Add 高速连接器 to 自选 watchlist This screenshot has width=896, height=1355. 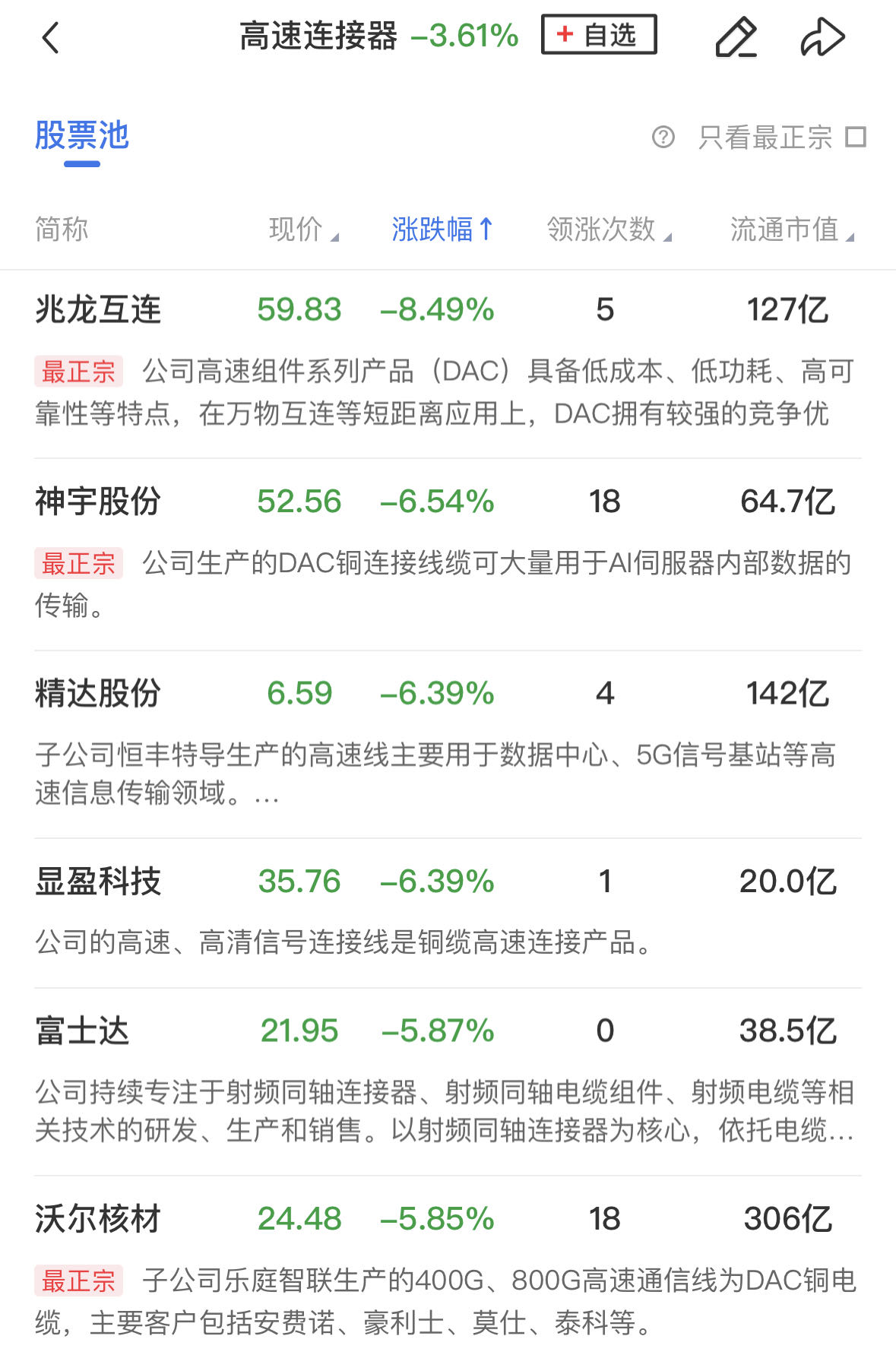coord(599,35)
